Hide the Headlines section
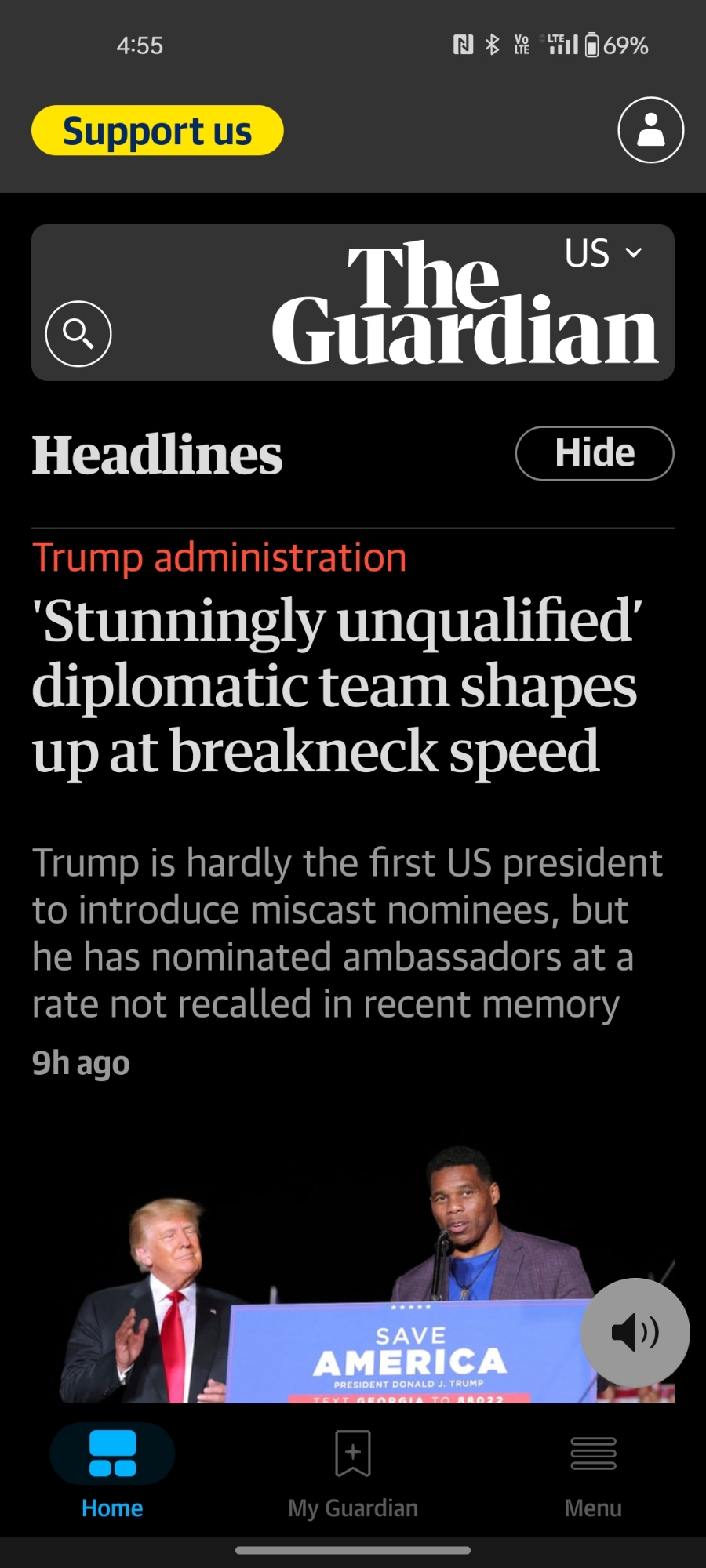The height and width of the screenshot is (1568, 706). (594, 453)
